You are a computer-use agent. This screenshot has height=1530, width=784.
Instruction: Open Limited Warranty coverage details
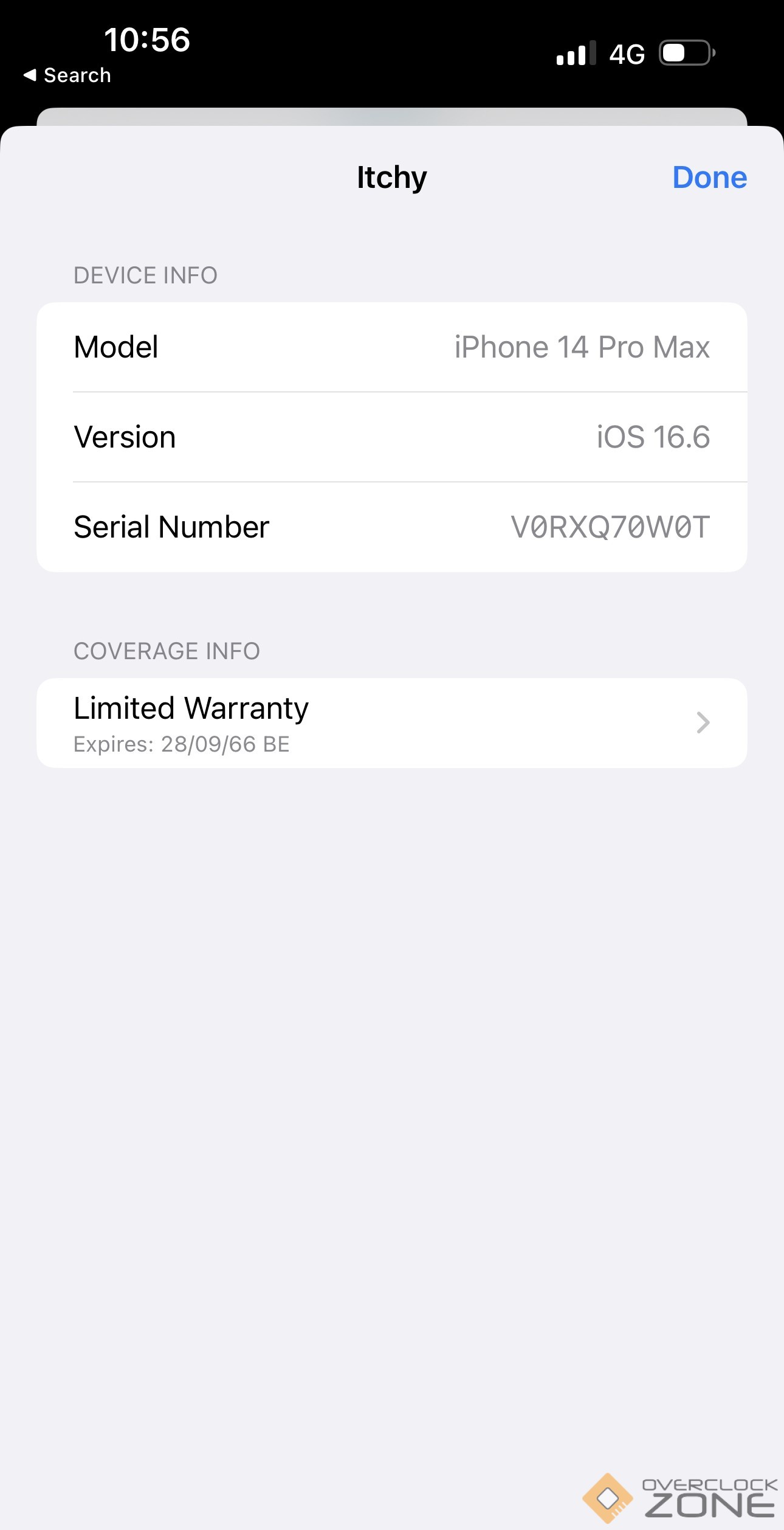click(x=391, y=722)
